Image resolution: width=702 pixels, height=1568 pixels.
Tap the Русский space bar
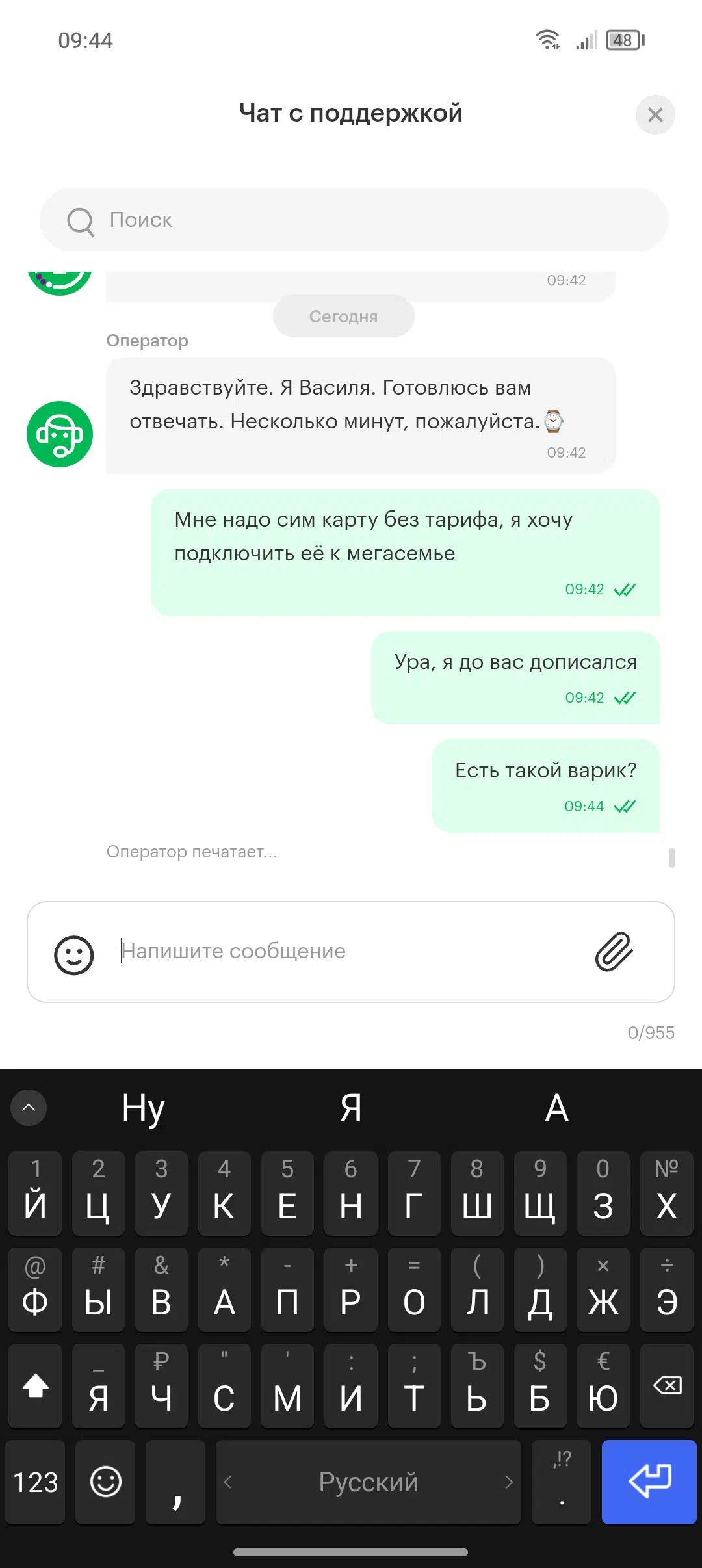pos(369,1482)
